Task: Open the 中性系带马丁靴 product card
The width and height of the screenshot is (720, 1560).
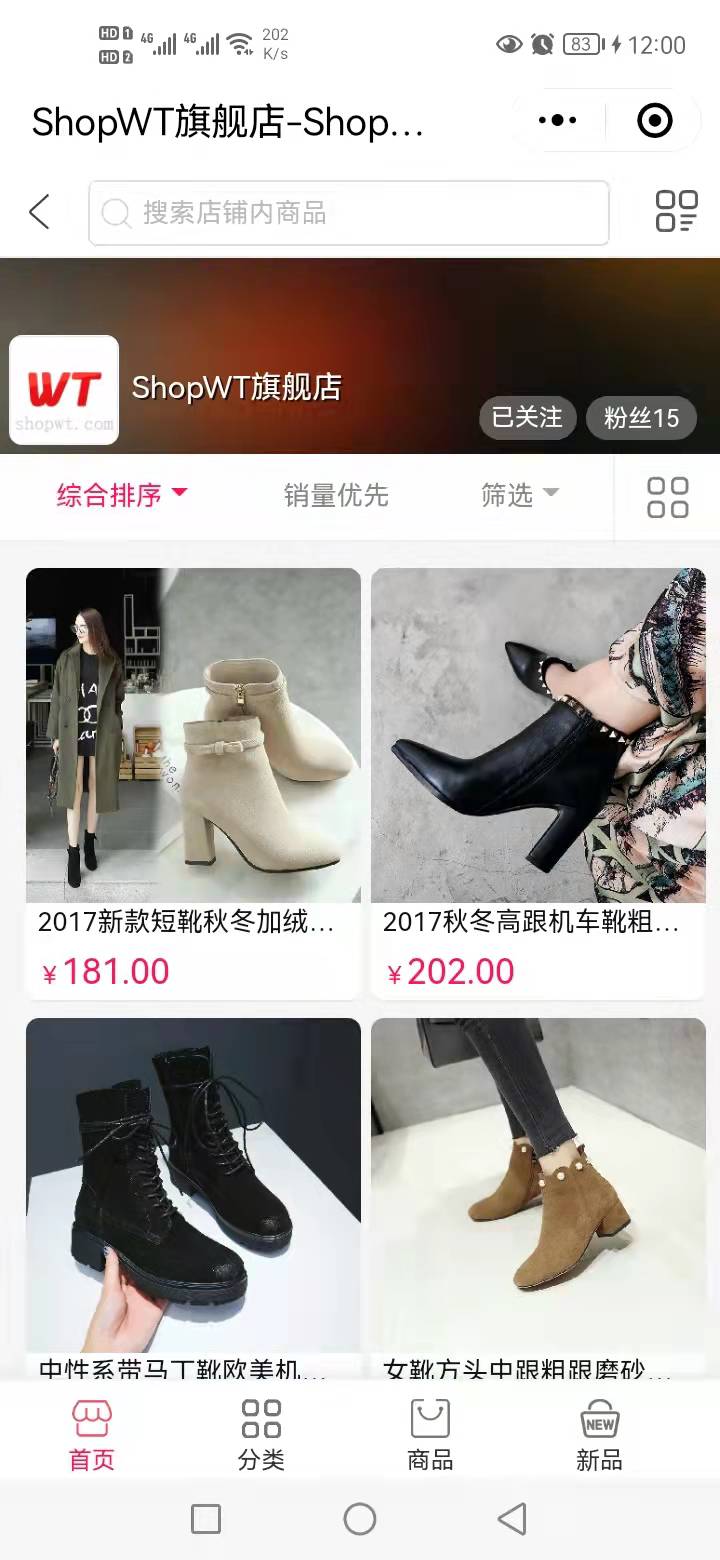Action: click(x=193, y=1190)
